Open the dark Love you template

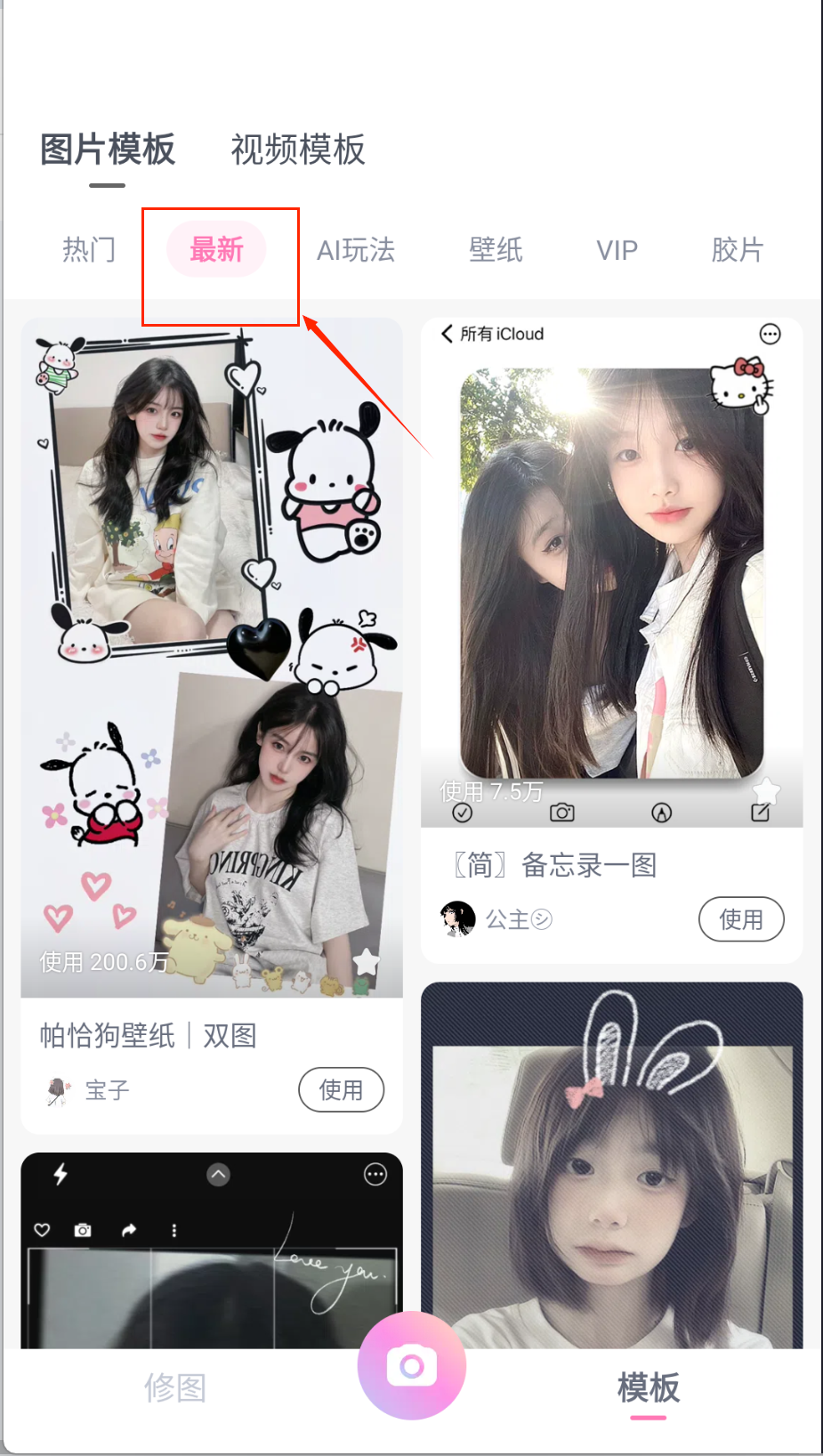point(211,1255)
